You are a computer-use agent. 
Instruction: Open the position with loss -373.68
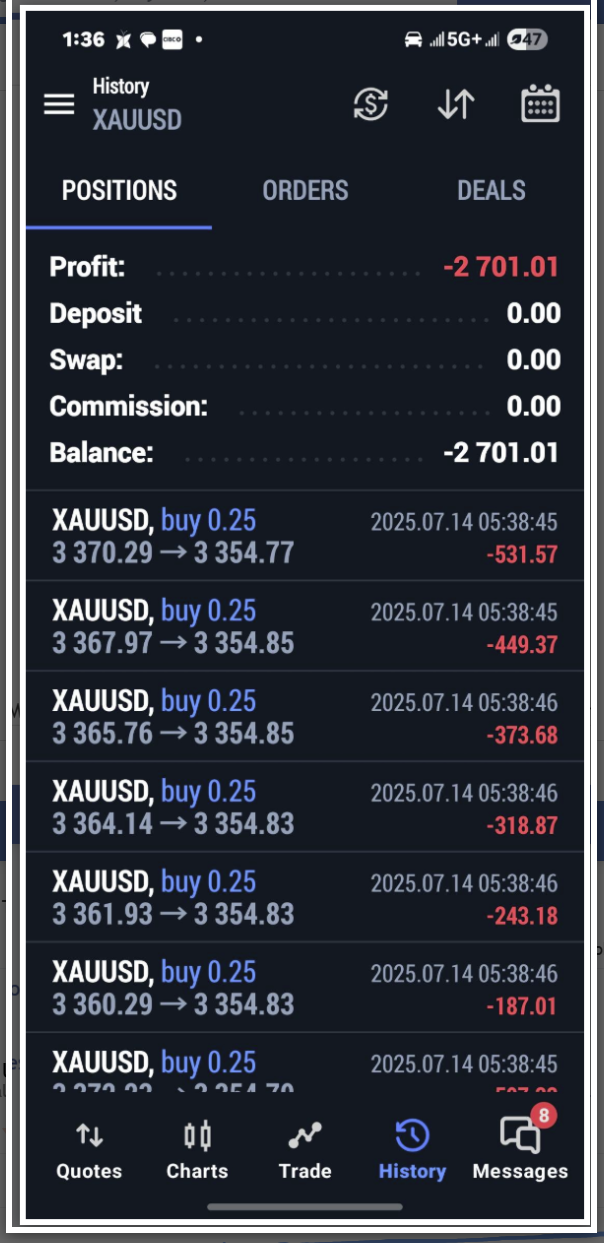[x=305, y=717]
